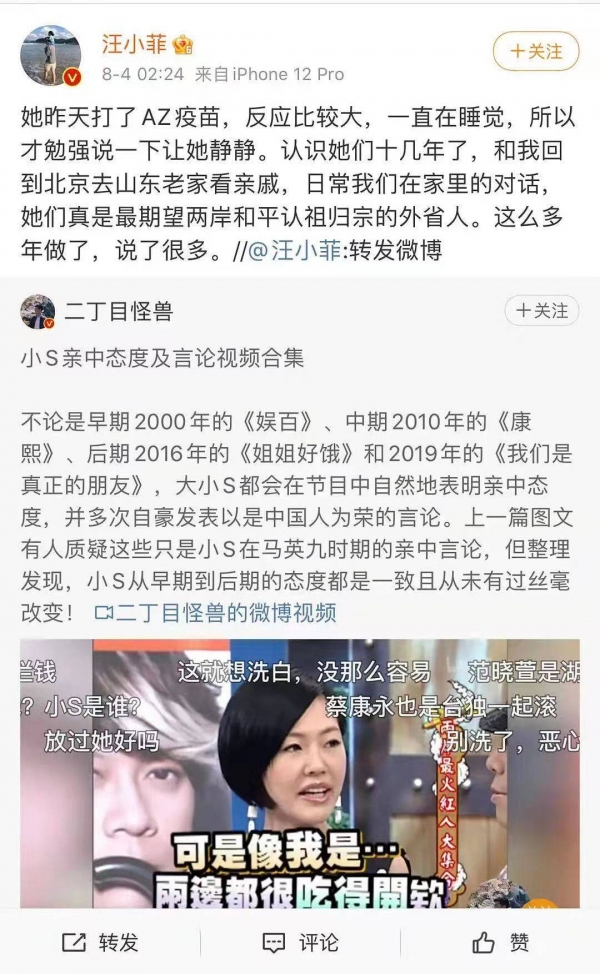Open 二丁目怪兽 username link

tap(118, 312)
